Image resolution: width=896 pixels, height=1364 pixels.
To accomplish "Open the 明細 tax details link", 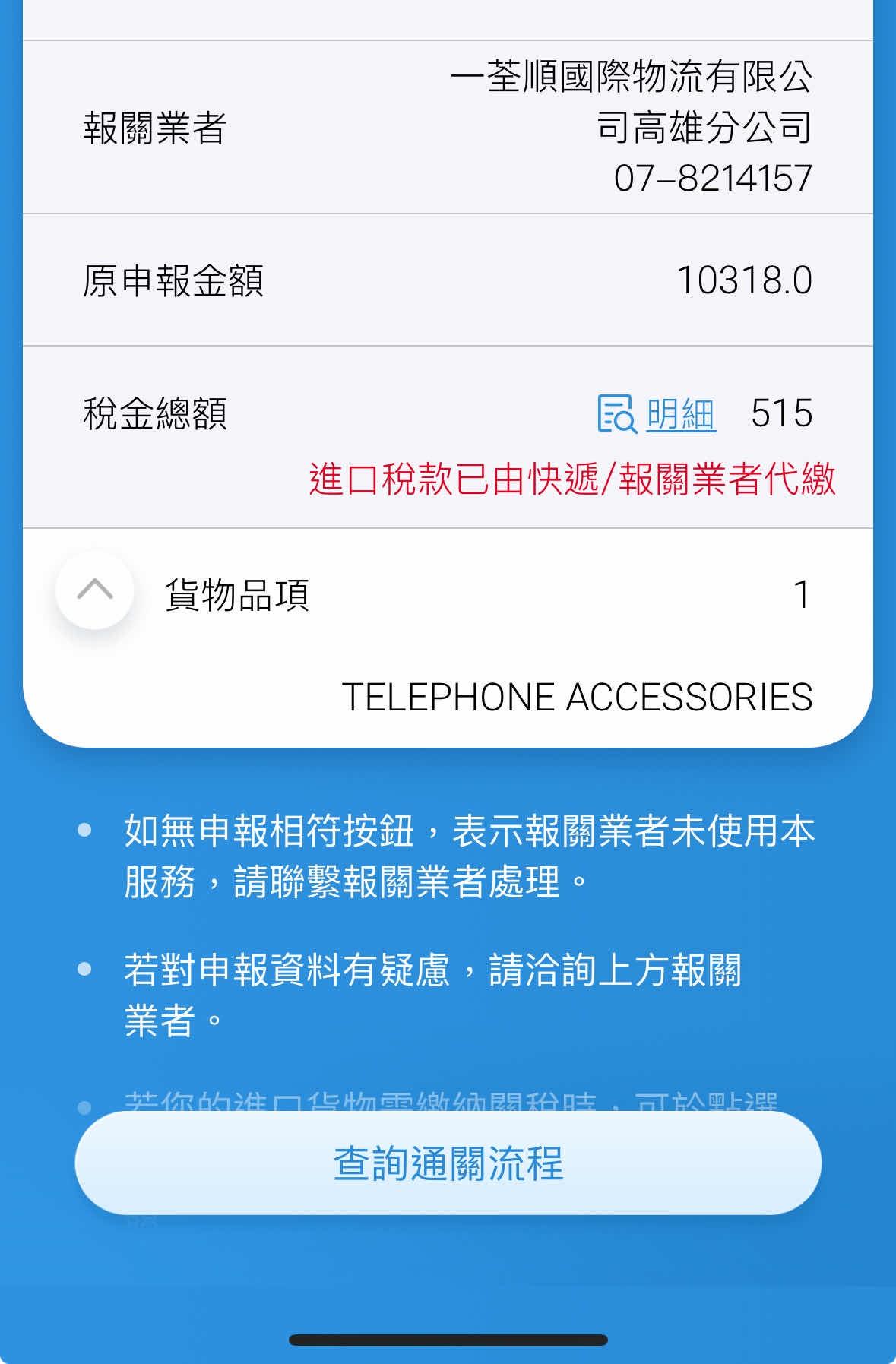I will (679, 414).
